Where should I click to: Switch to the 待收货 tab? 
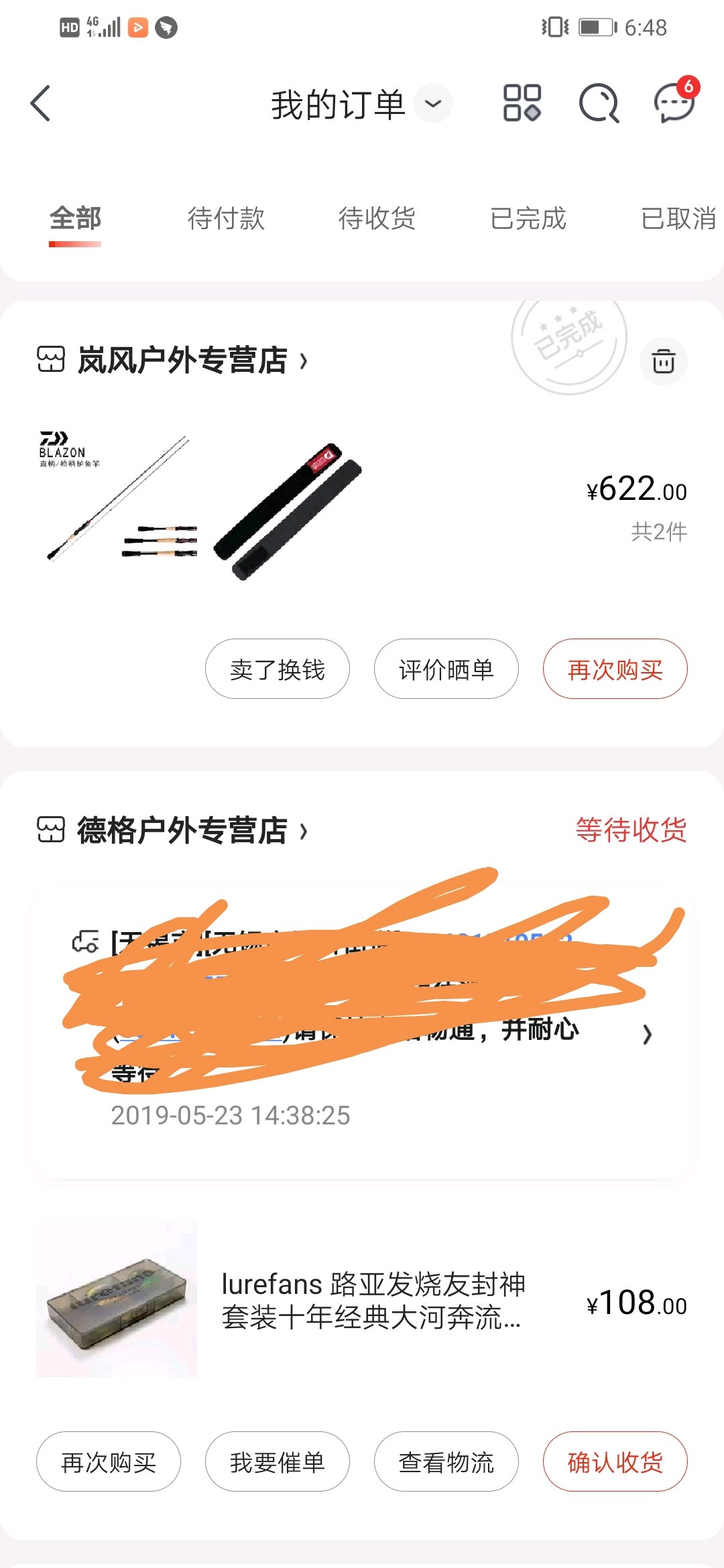coord(377,219)
